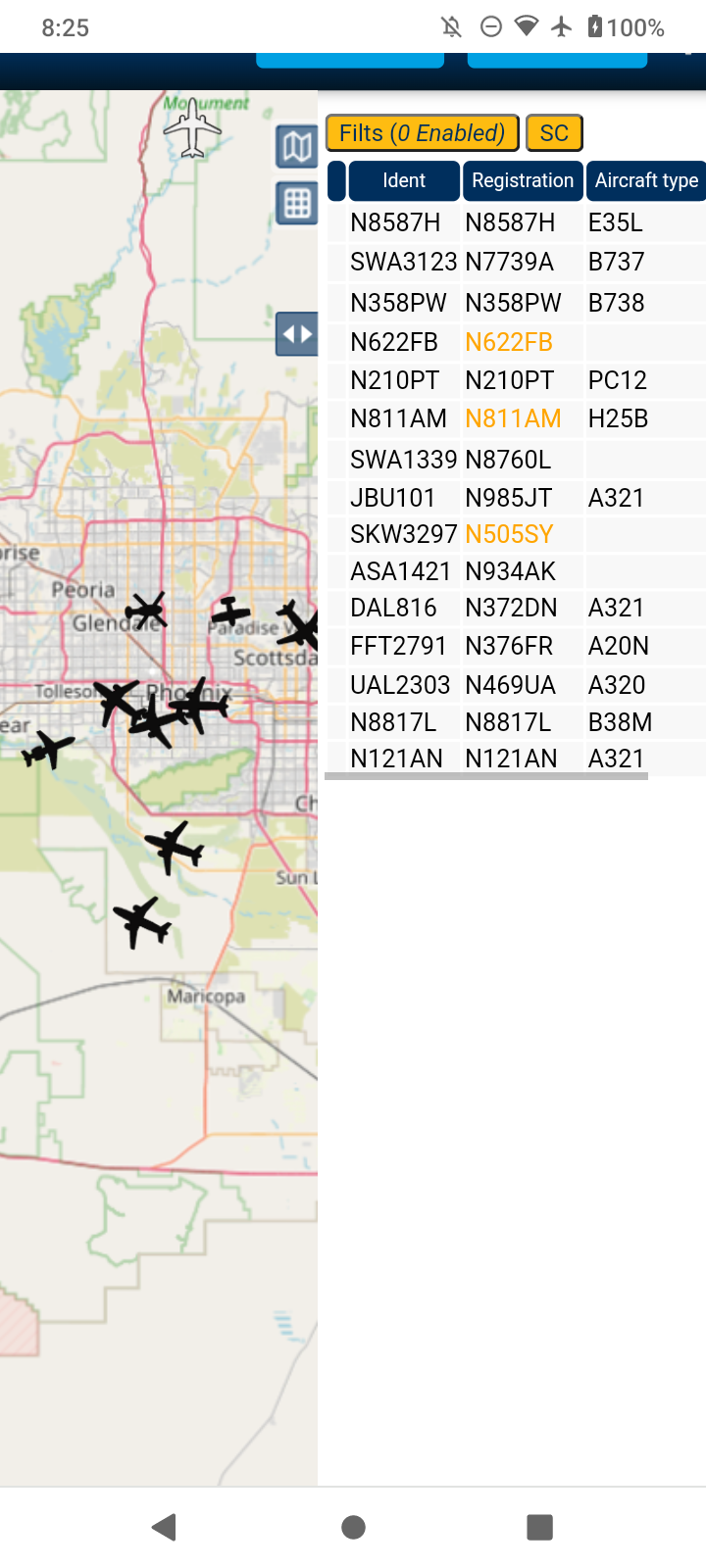
Task: Select the JBU101 flight row
Action: point(516,498)
